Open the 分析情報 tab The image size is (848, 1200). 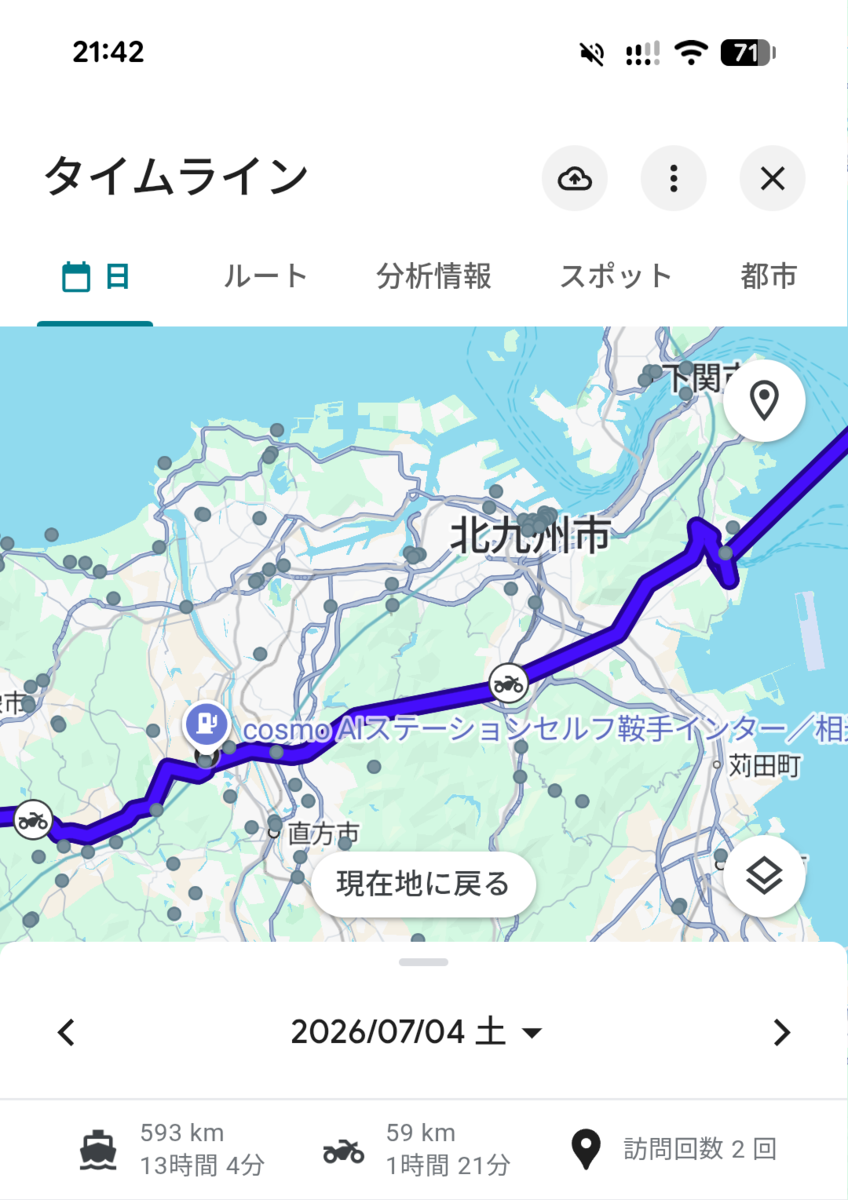click(434, 276)
